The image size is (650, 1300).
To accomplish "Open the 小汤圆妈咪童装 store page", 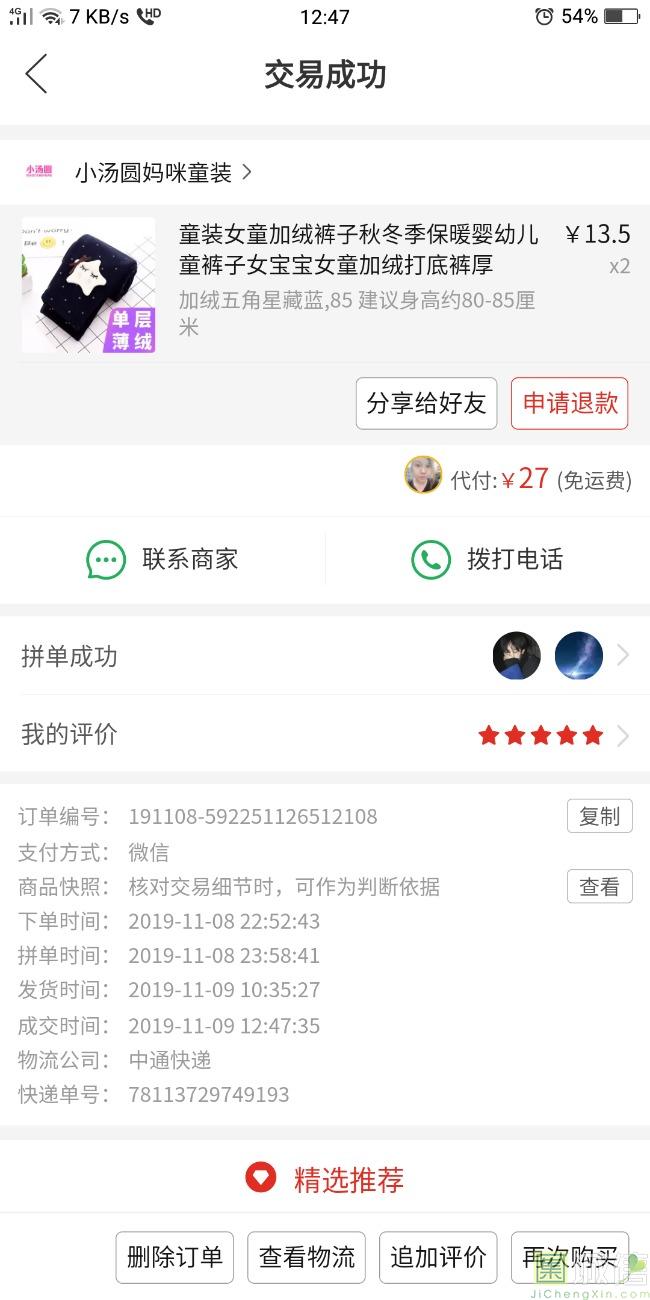I will 138,173.
